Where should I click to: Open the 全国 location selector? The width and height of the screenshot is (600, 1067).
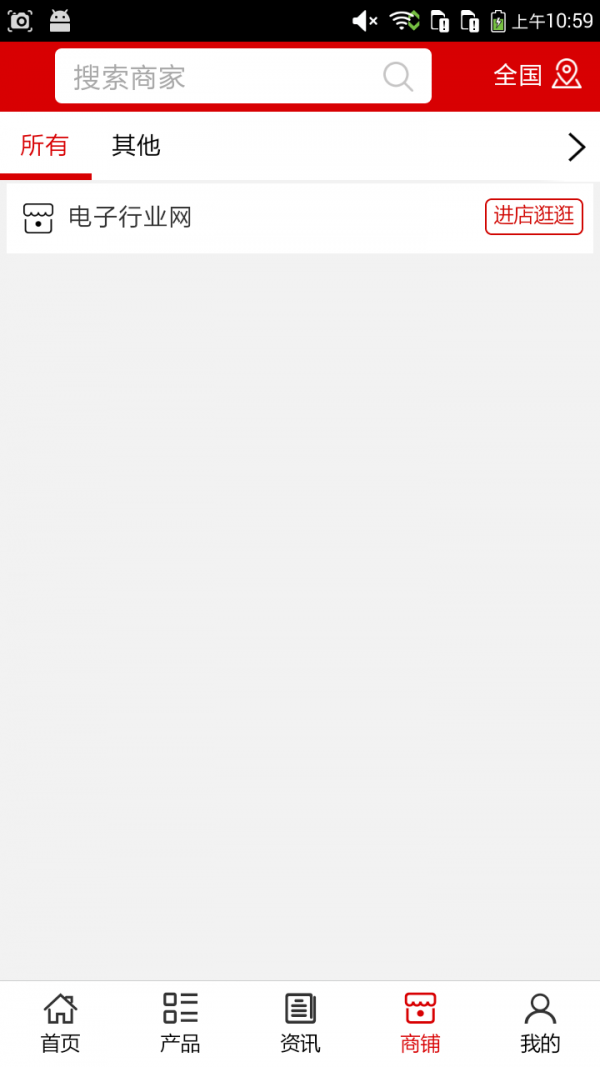537,75
